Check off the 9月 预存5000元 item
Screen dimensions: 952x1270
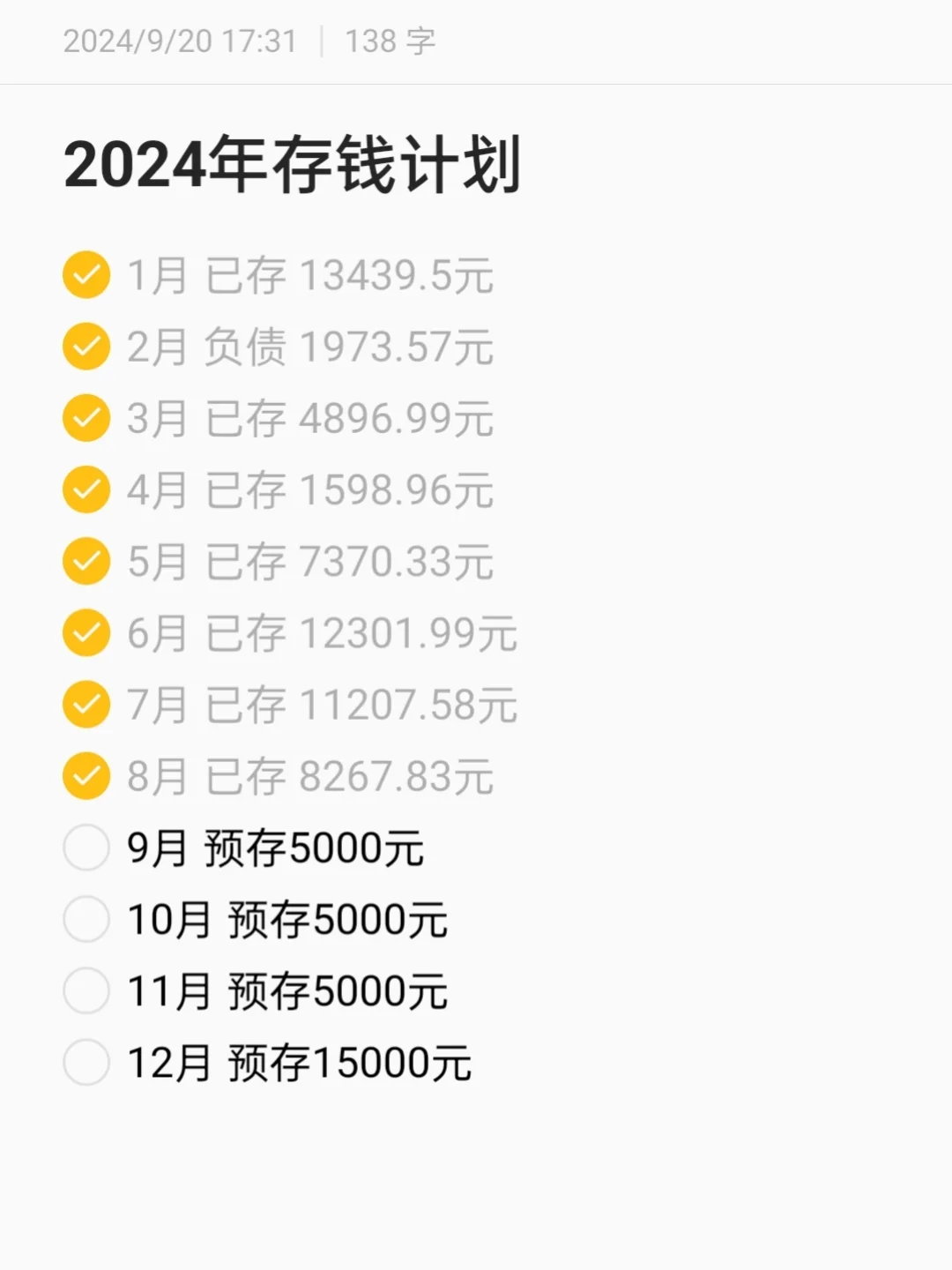coord(85,847)
